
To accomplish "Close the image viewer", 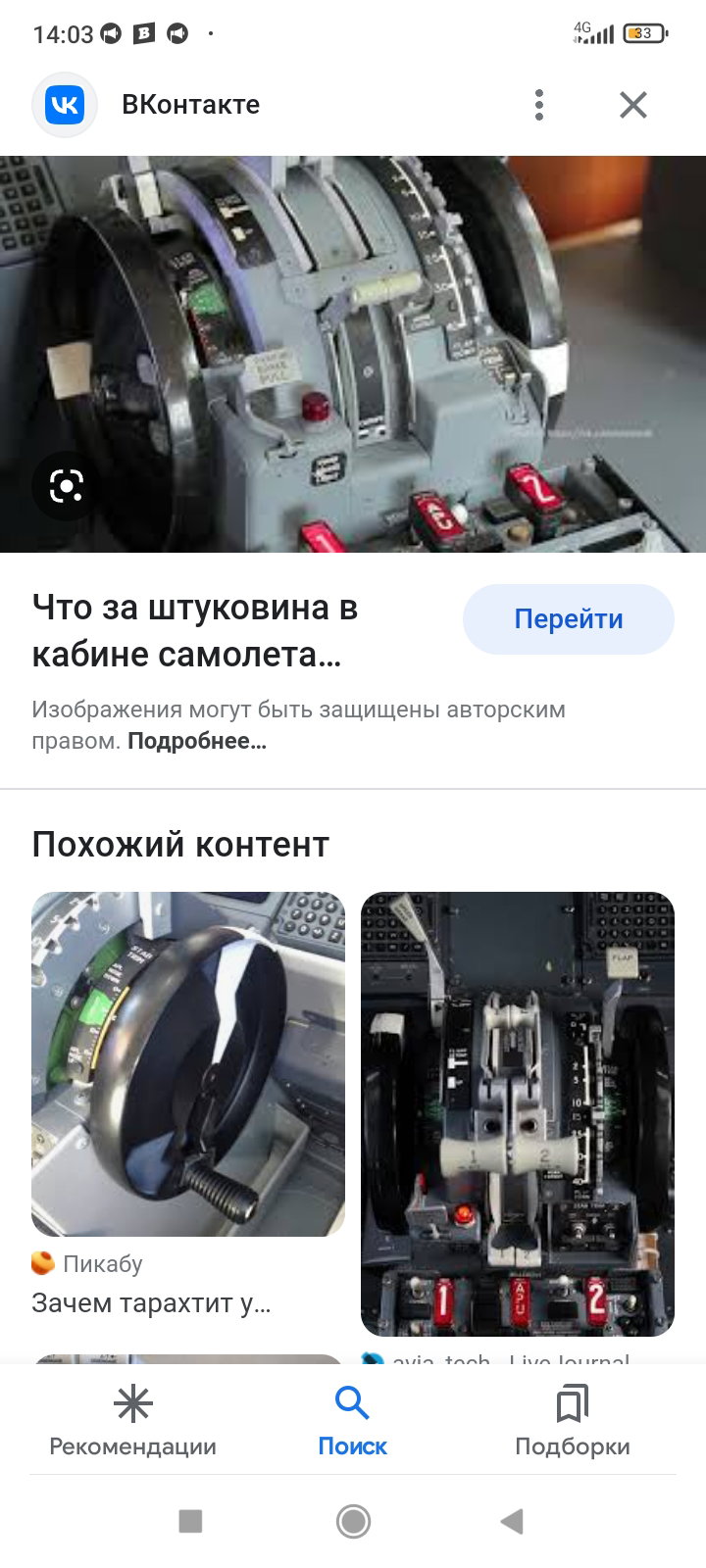I will point(633,105).
